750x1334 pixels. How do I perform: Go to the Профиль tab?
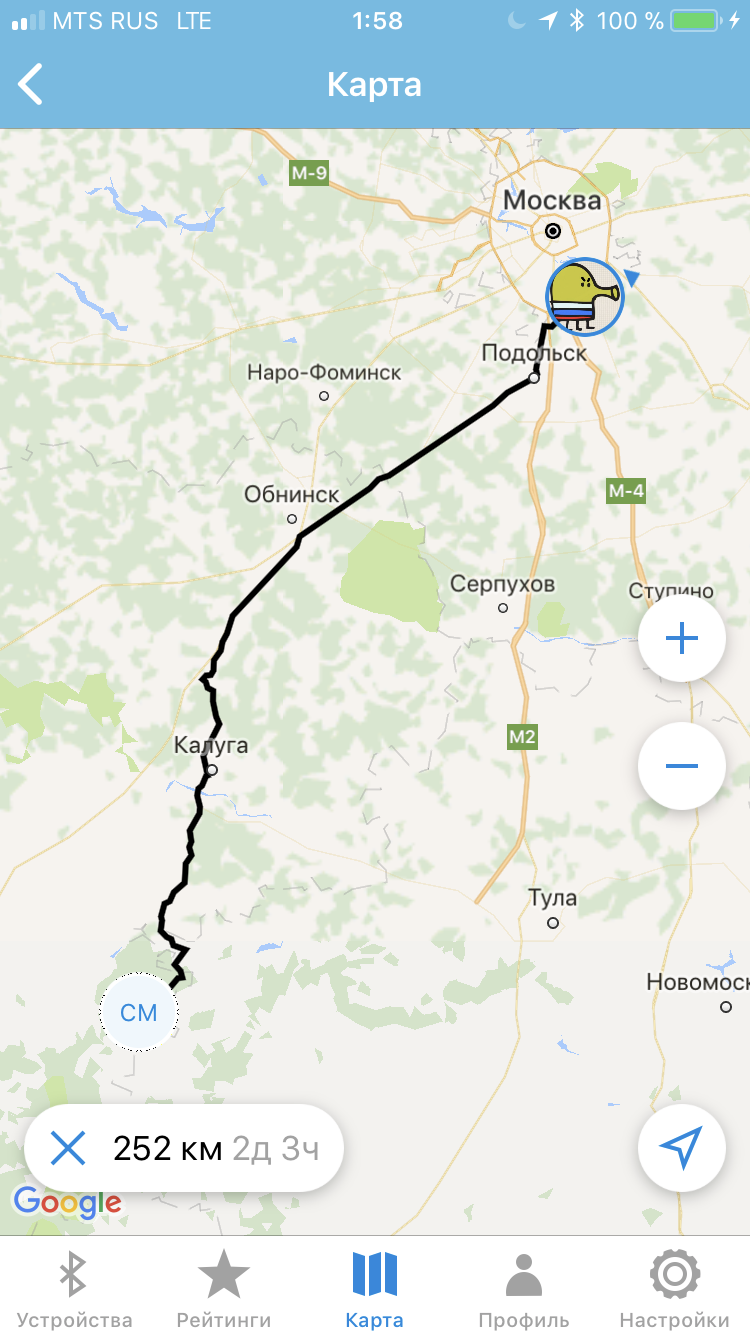click(x=524, y=1288)
